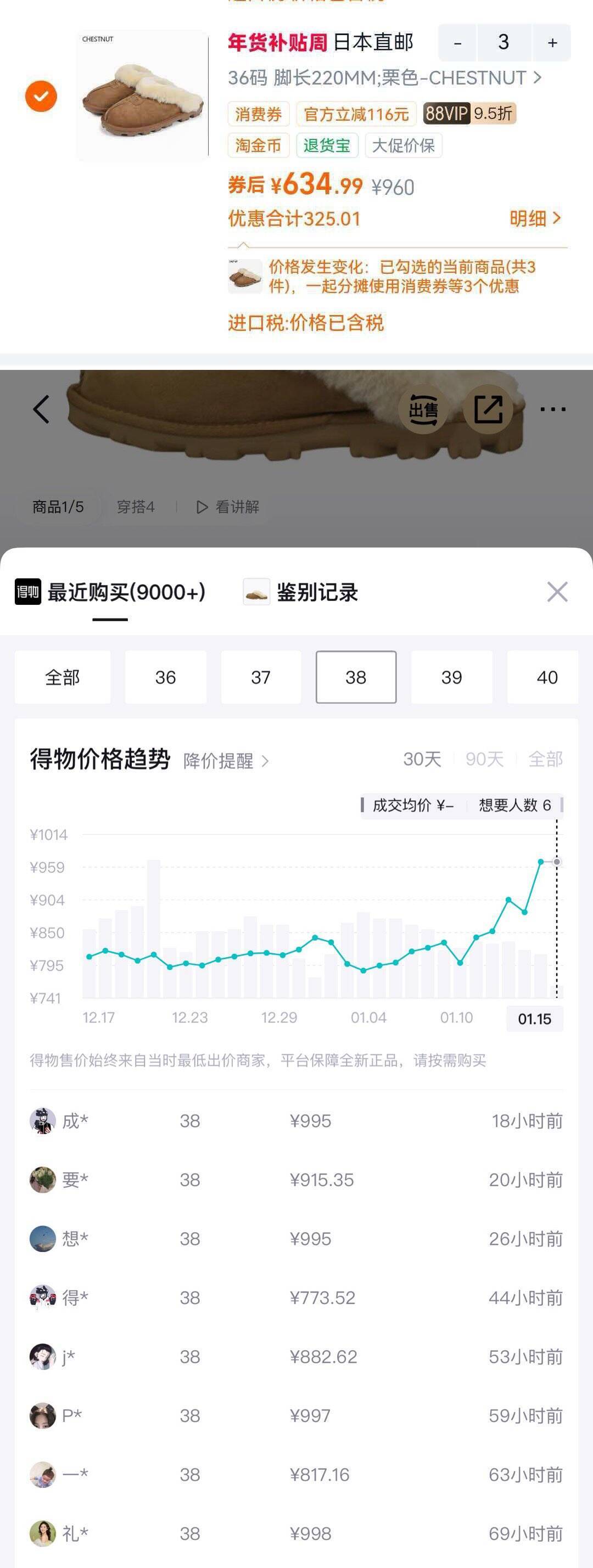Open the 降价提醒 price drop alert
Screen dimensions: 593x1568
click(225, 760)
